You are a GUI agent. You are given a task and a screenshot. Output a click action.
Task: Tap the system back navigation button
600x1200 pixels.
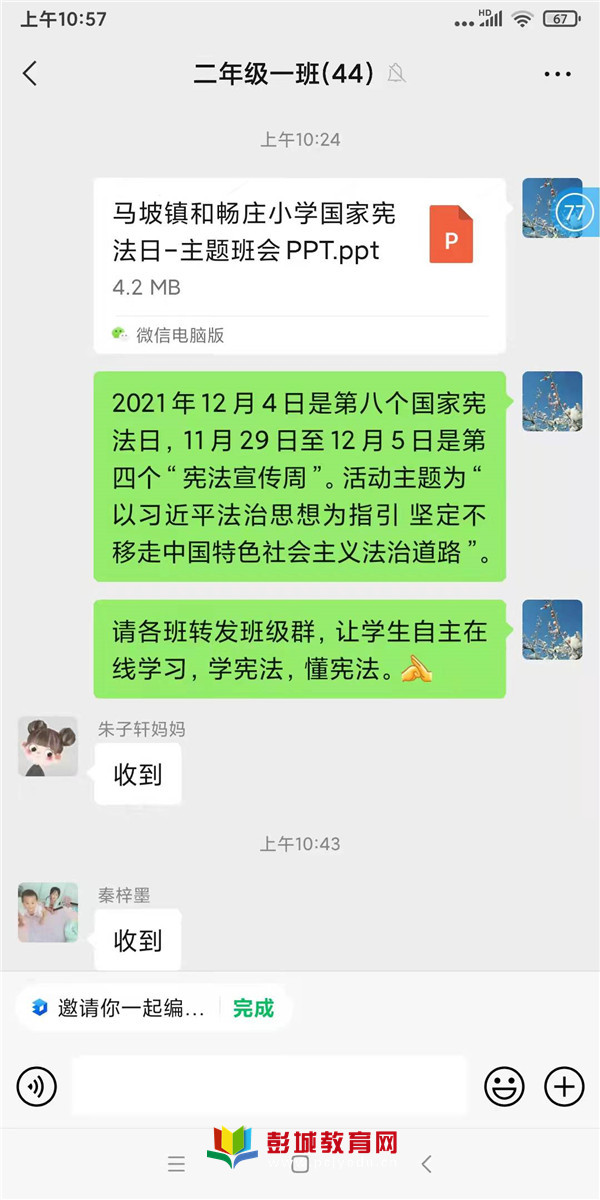[x=427, y=1164]
